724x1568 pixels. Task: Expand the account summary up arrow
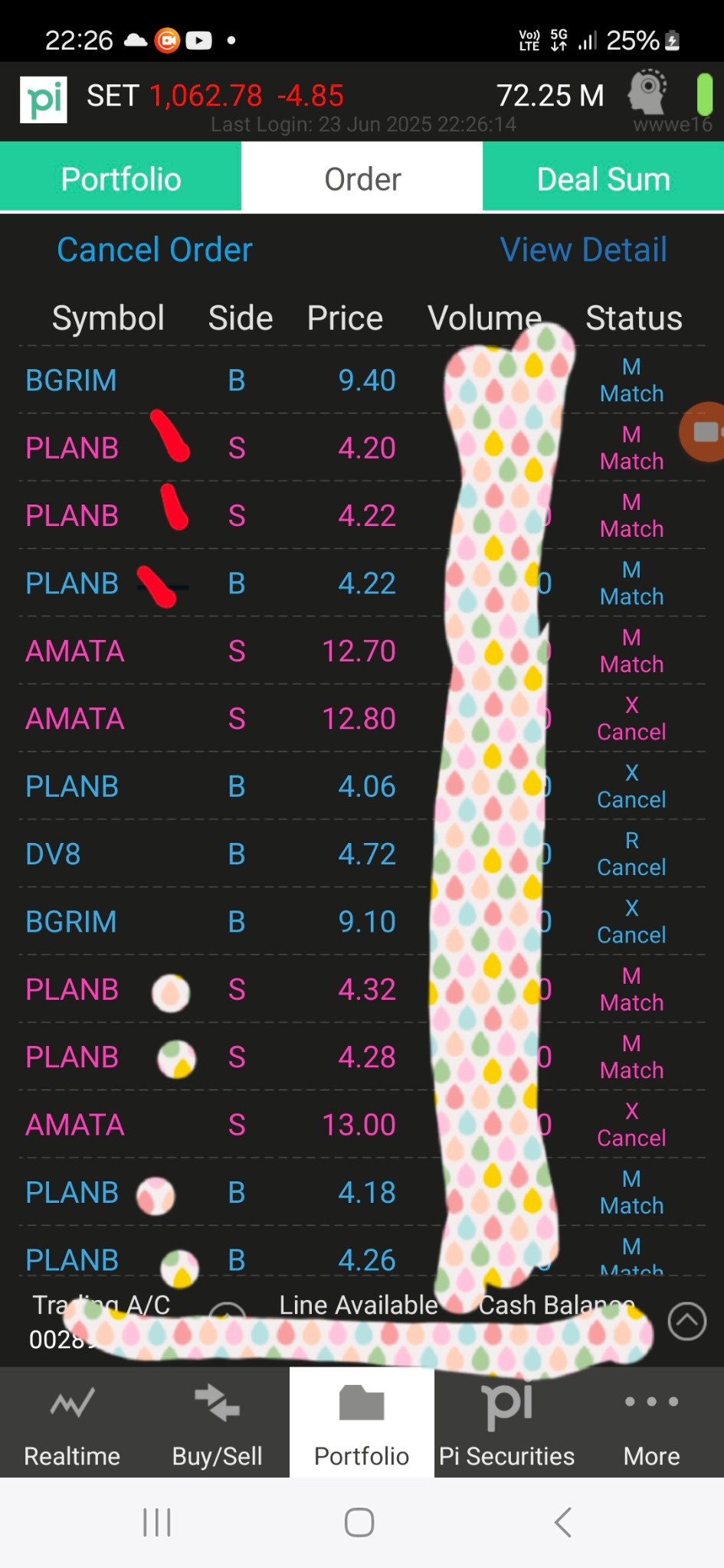click(686, 1321)
